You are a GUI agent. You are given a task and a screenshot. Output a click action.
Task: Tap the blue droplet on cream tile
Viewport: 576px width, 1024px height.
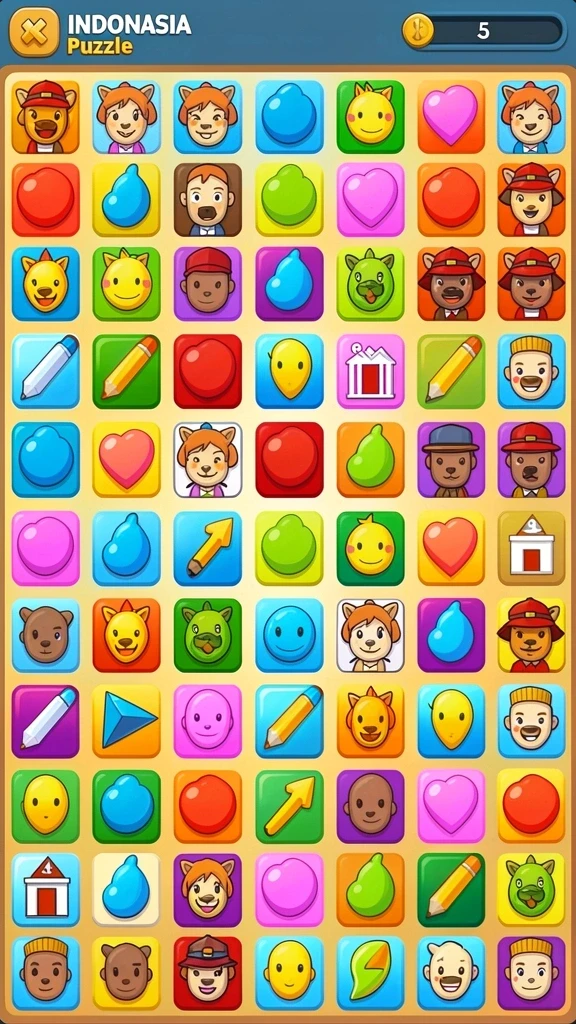pyautogui.click(x=126, y=889)
